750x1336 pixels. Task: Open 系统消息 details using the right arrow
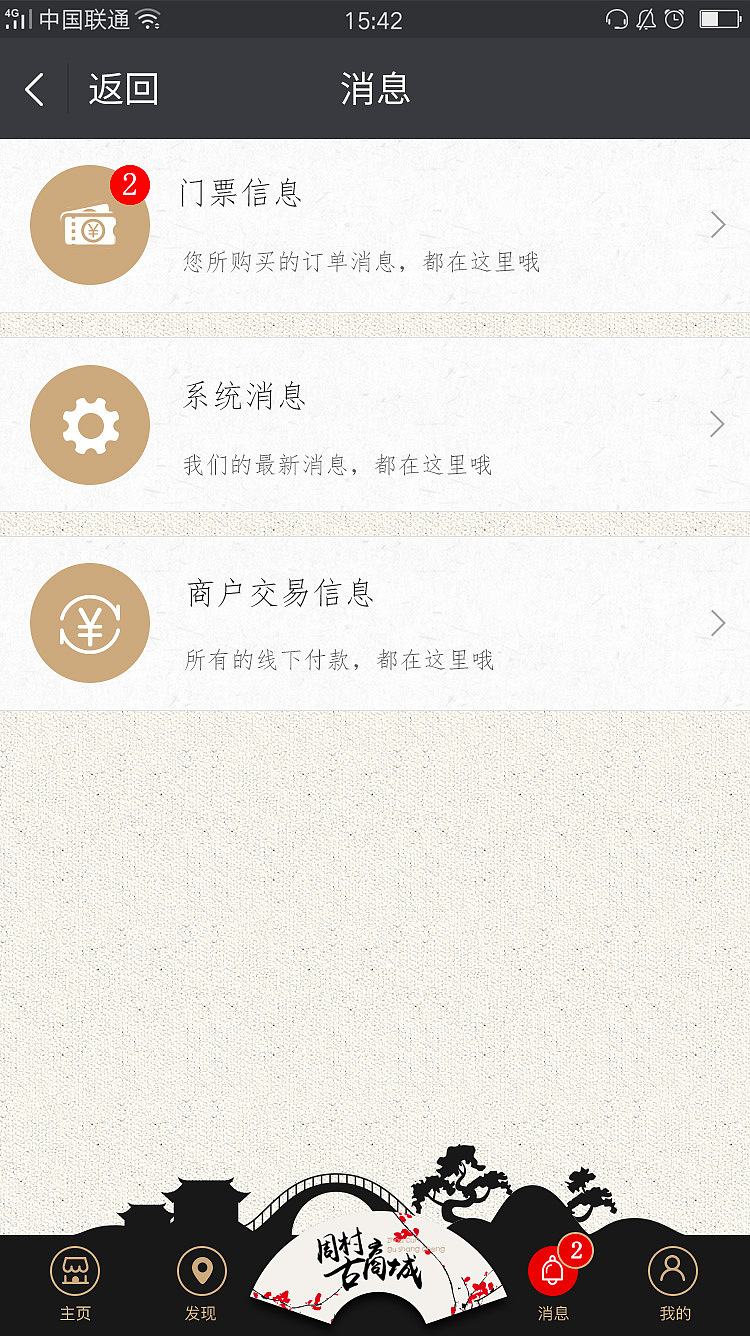pos(716,424)
